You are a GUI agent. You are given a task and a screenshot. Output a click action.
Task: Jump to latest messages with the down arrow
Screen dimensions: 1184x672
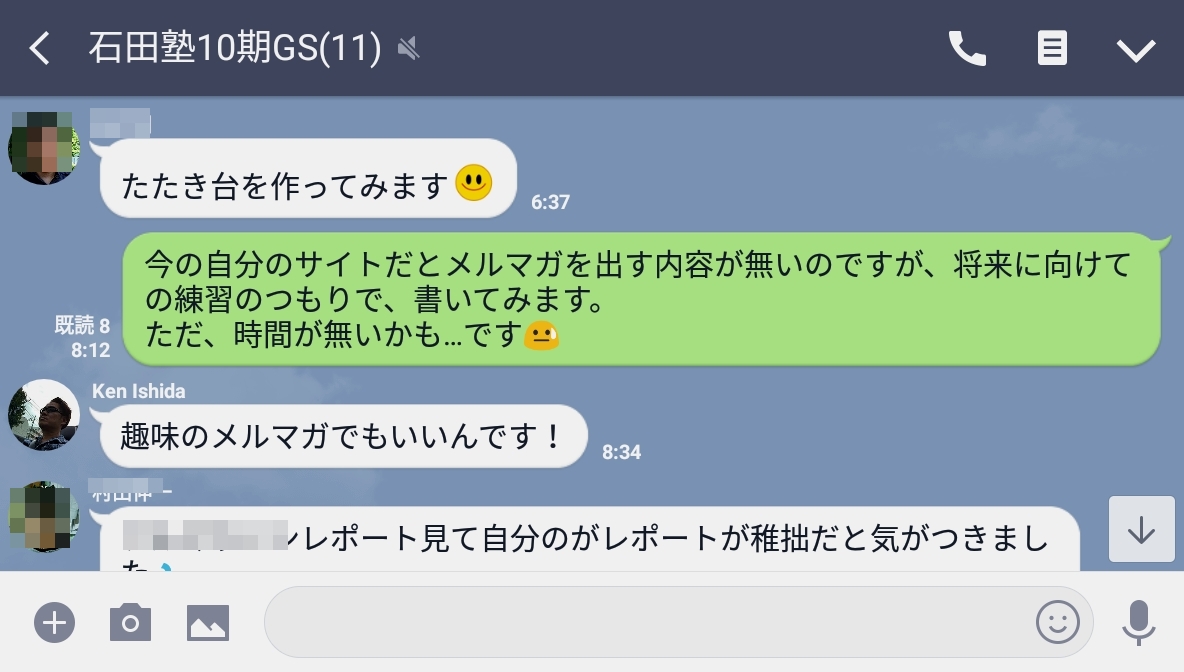coord(1141,529)
